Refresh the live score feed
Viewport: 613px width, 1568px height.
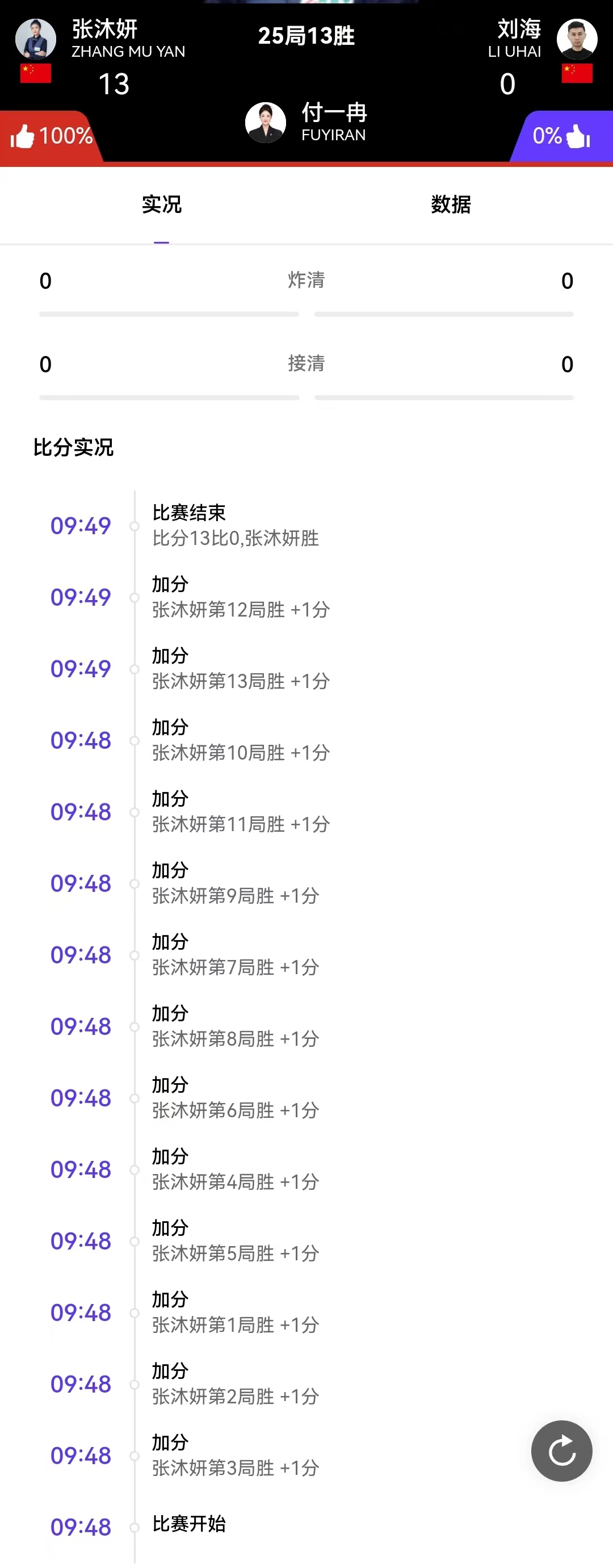pos(561,1450)
